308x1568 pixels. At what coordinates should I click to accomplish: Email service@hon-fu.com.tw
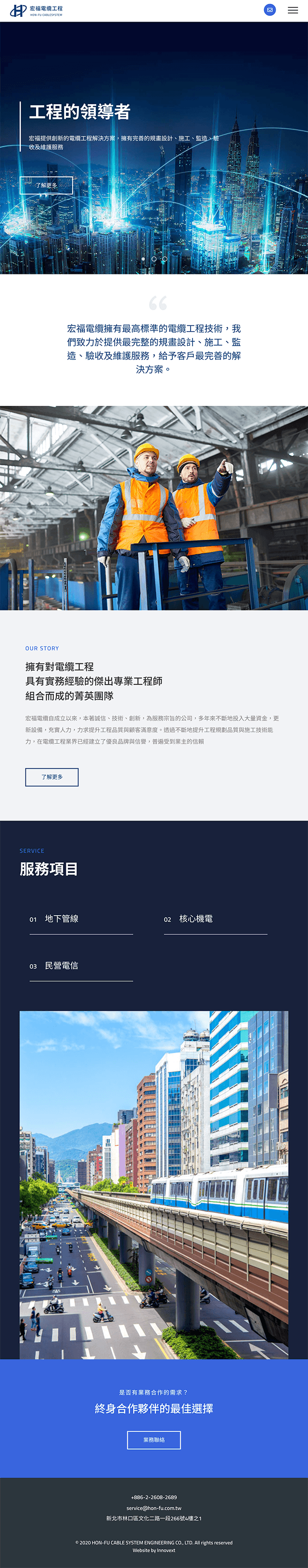pyautogui.click(x=154, y=1508)
